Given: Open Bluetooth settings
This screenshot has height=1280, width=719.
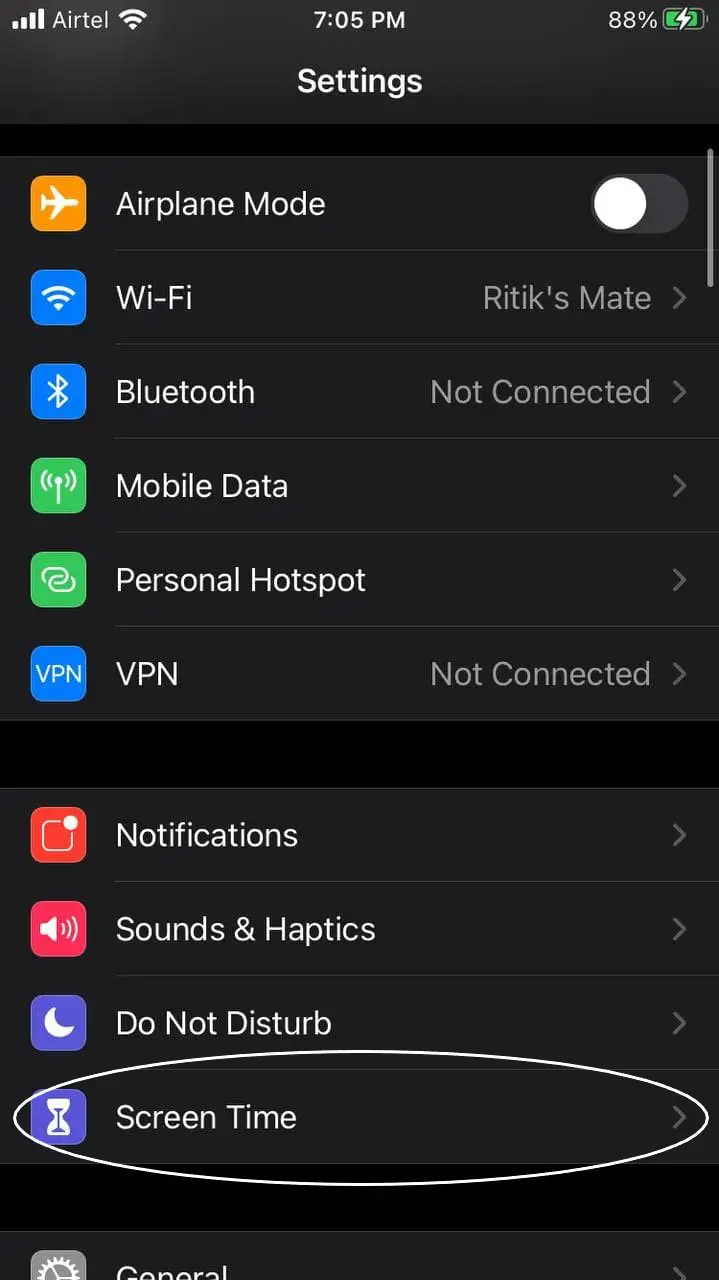Looking at the screenshot, I should pos(359,392).
